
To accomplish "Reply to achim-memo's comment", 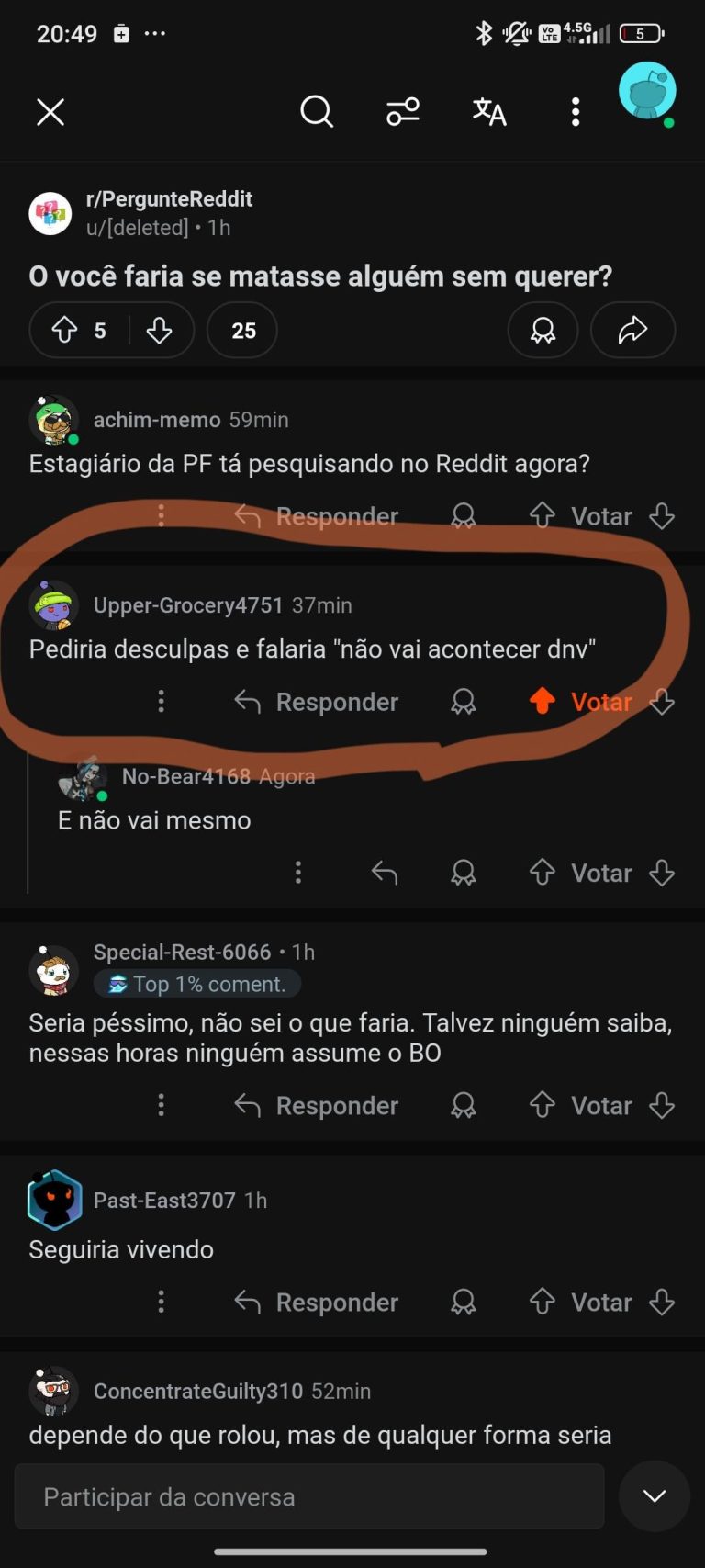I will 317,516.
